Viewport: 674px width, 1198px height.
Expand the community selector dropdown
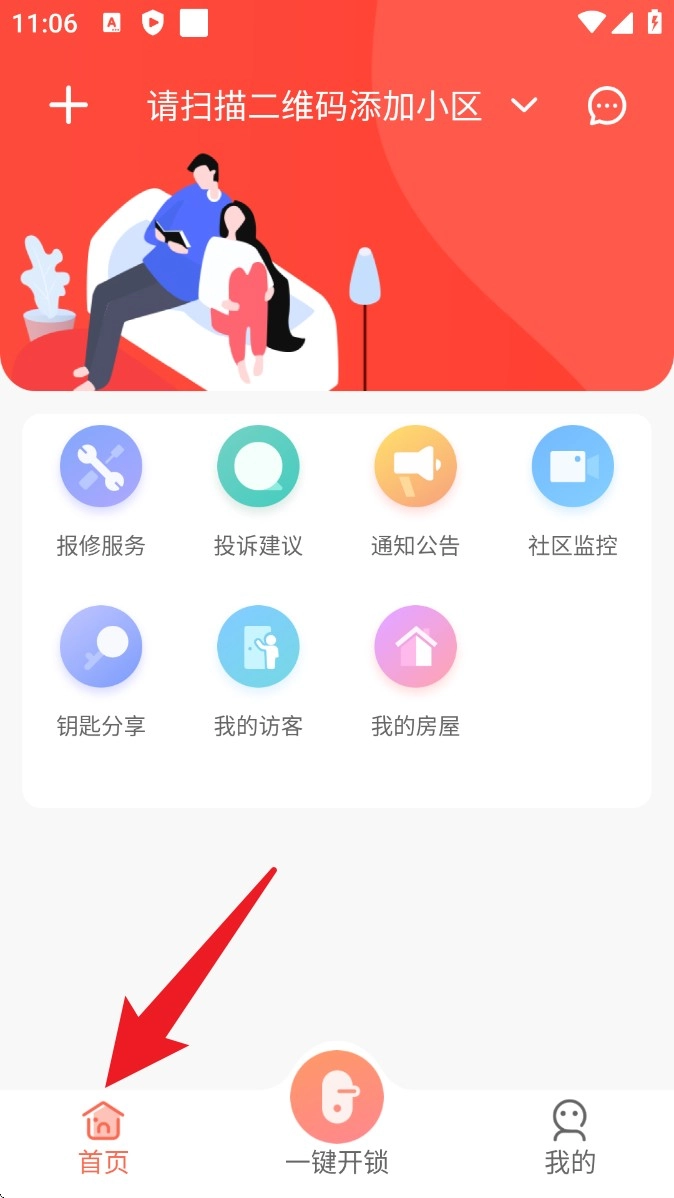pyautogui.click(x=524, y=105)
